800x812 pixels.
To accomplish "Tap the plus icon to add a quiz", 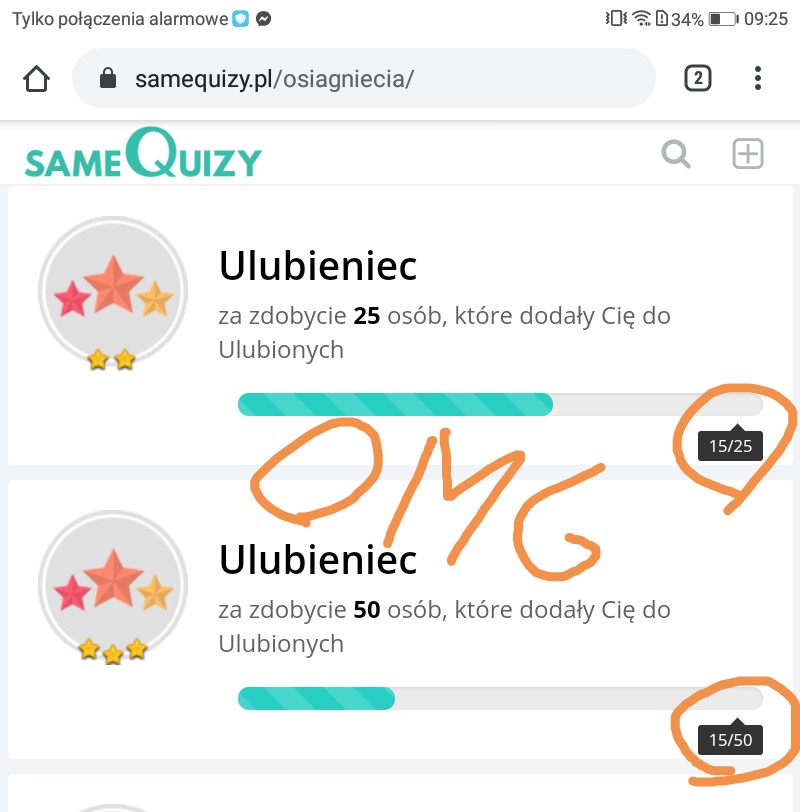I will [748, 154].
